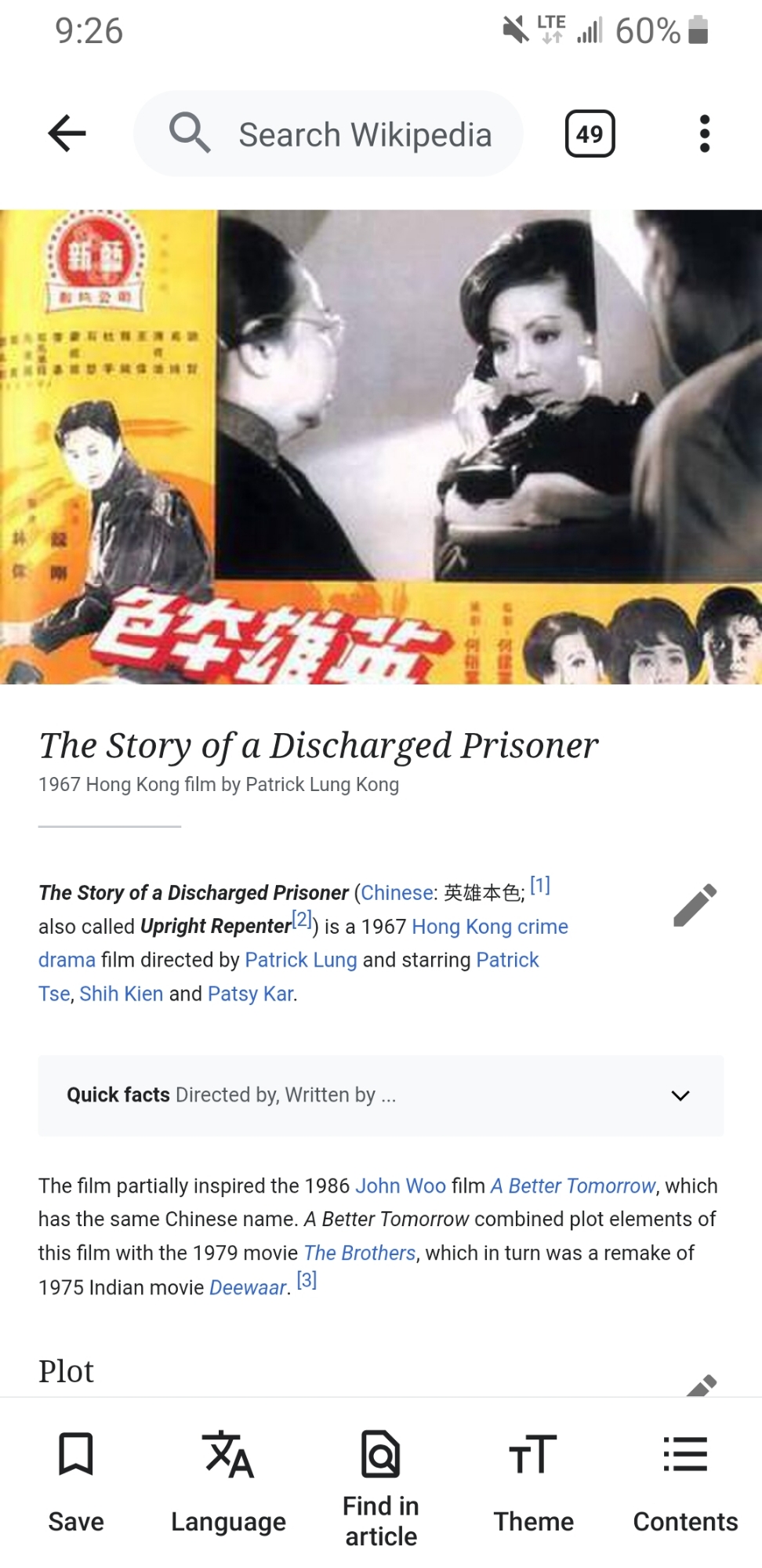This screenshot has height=1568, width=762.
Task: Open the overflow menu
Action: click(704, 134)
